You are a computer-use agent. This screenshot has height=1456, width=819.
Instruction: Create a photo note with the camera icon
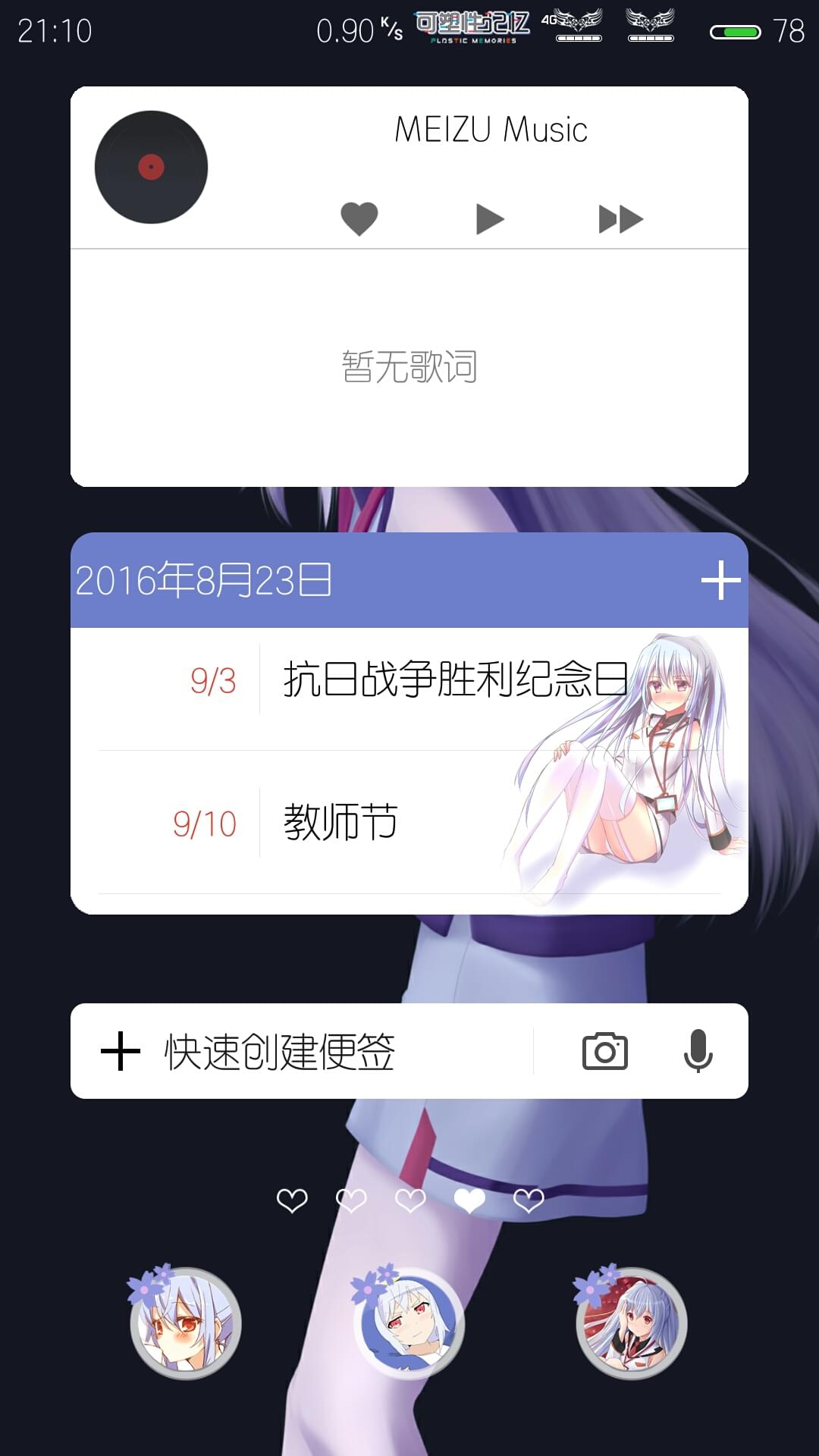604,1051
